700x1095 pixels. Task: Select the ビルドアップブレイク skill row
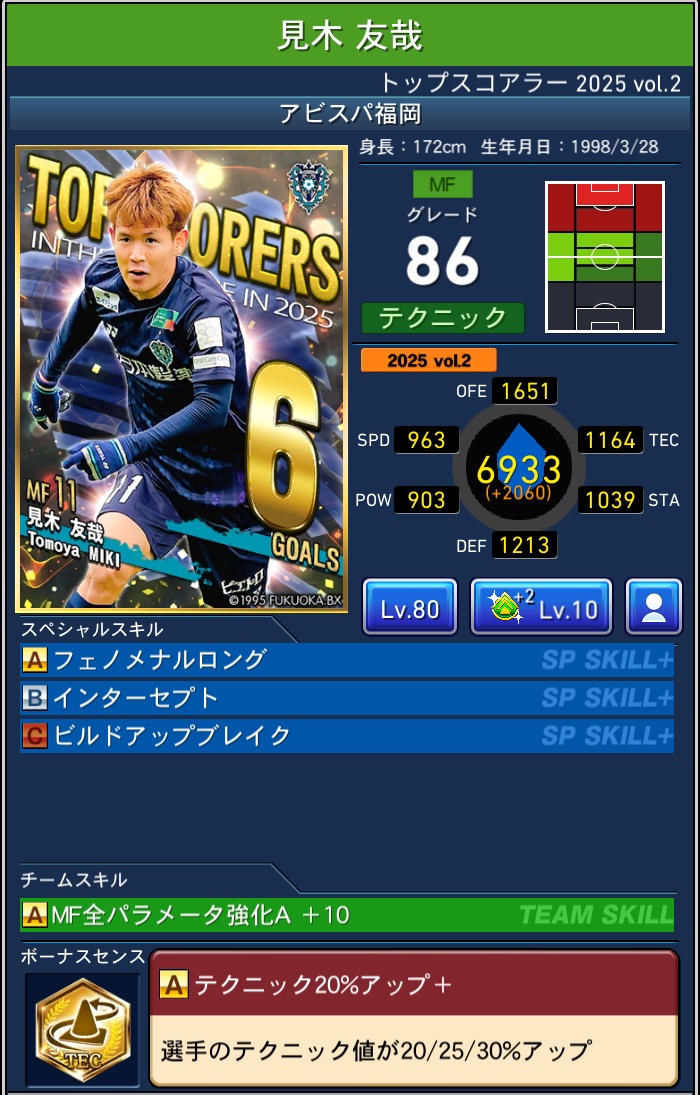pyautogui.click(x=346, y=735)
